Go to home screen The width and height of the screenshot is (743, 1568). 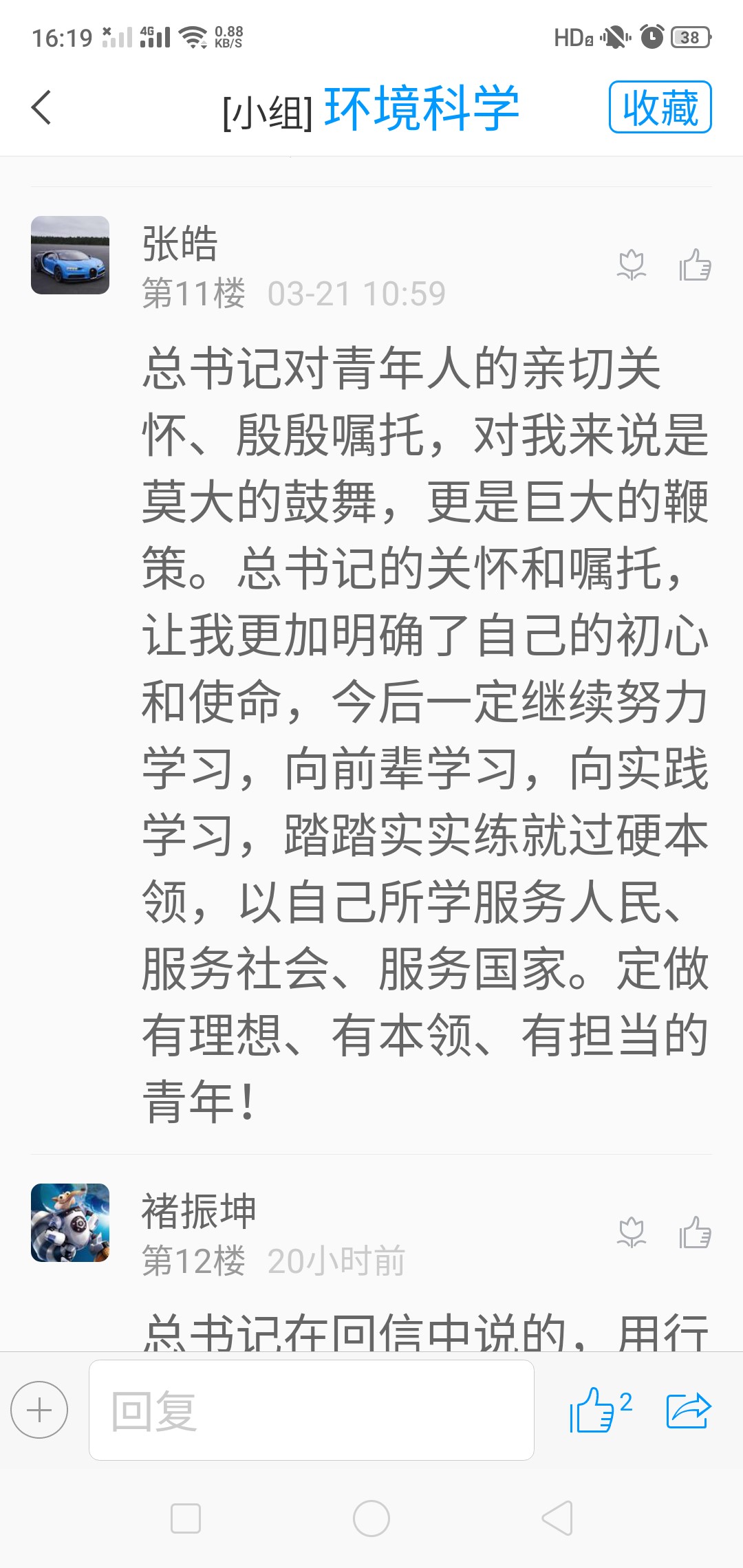pyautogui.click(x=371, y=1518)
